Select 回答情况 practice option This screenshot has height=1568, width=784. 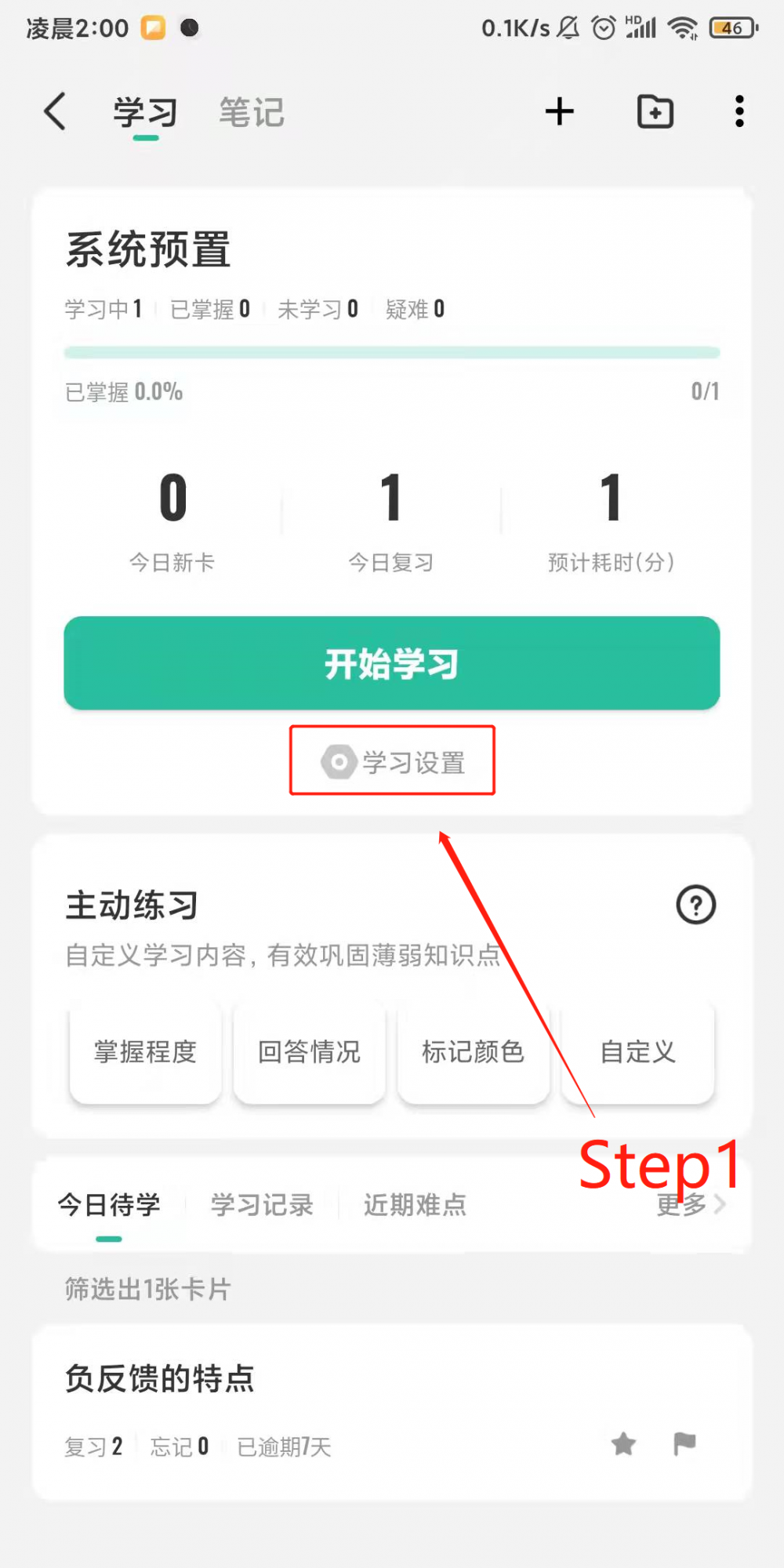tap(309, 1051)
